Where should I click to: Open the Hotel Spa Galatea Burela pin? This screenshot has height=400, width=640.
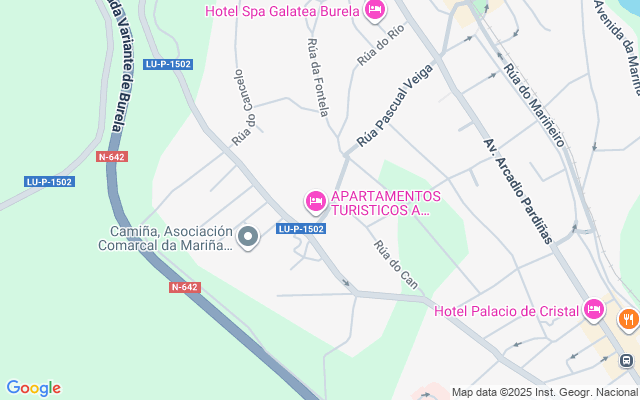[375, 11]
